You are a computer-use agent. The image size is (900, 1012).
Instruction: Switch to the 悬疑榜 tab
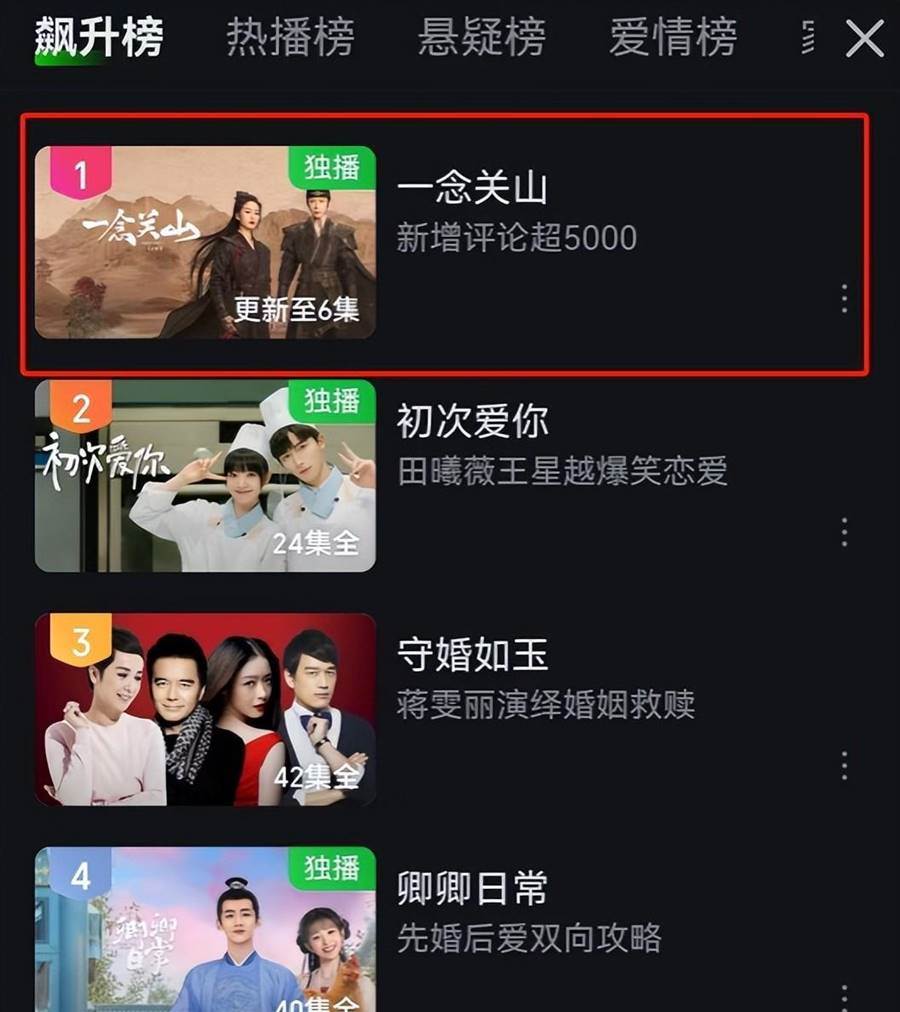[481, 38]
